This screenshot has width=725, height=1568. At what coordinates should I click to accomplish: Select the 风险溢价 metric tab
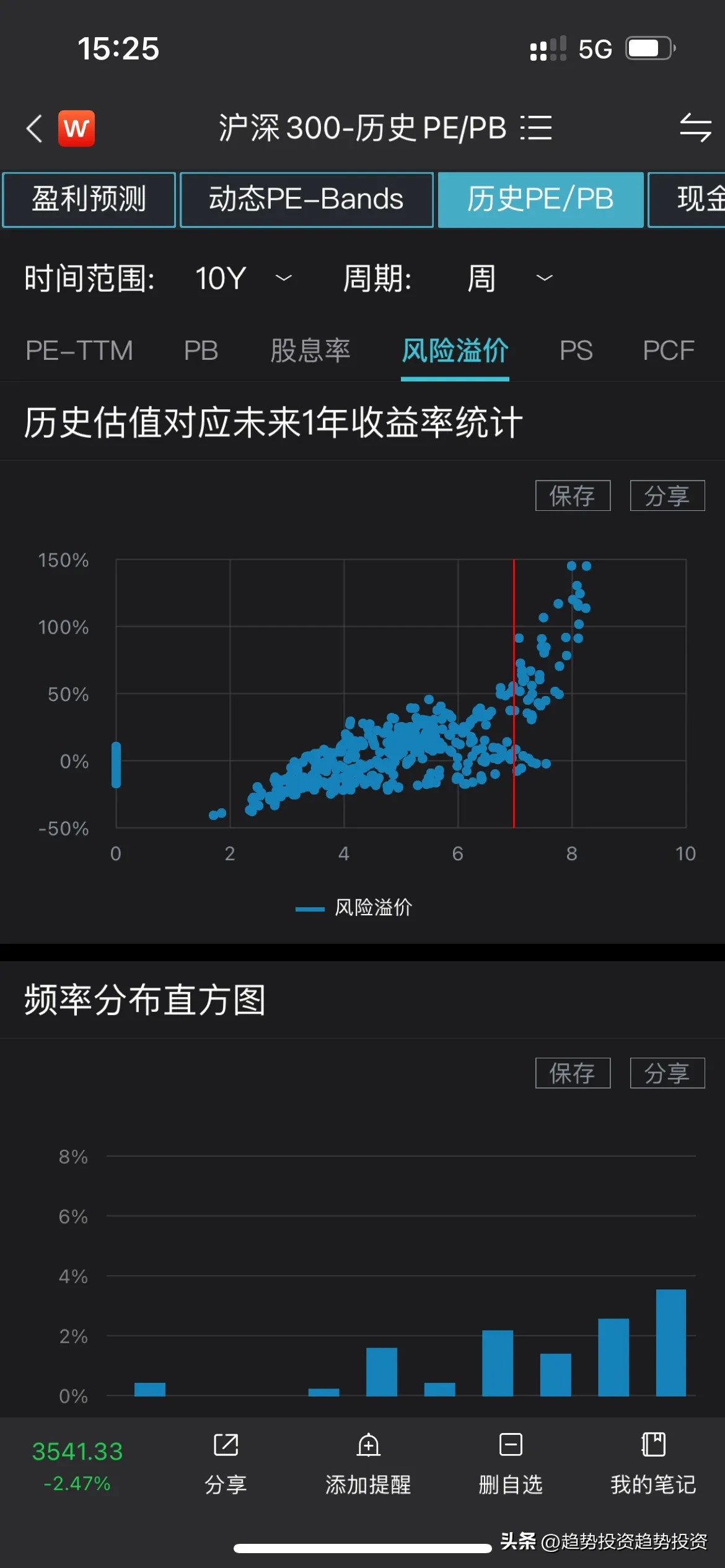(x=455, y=351)
